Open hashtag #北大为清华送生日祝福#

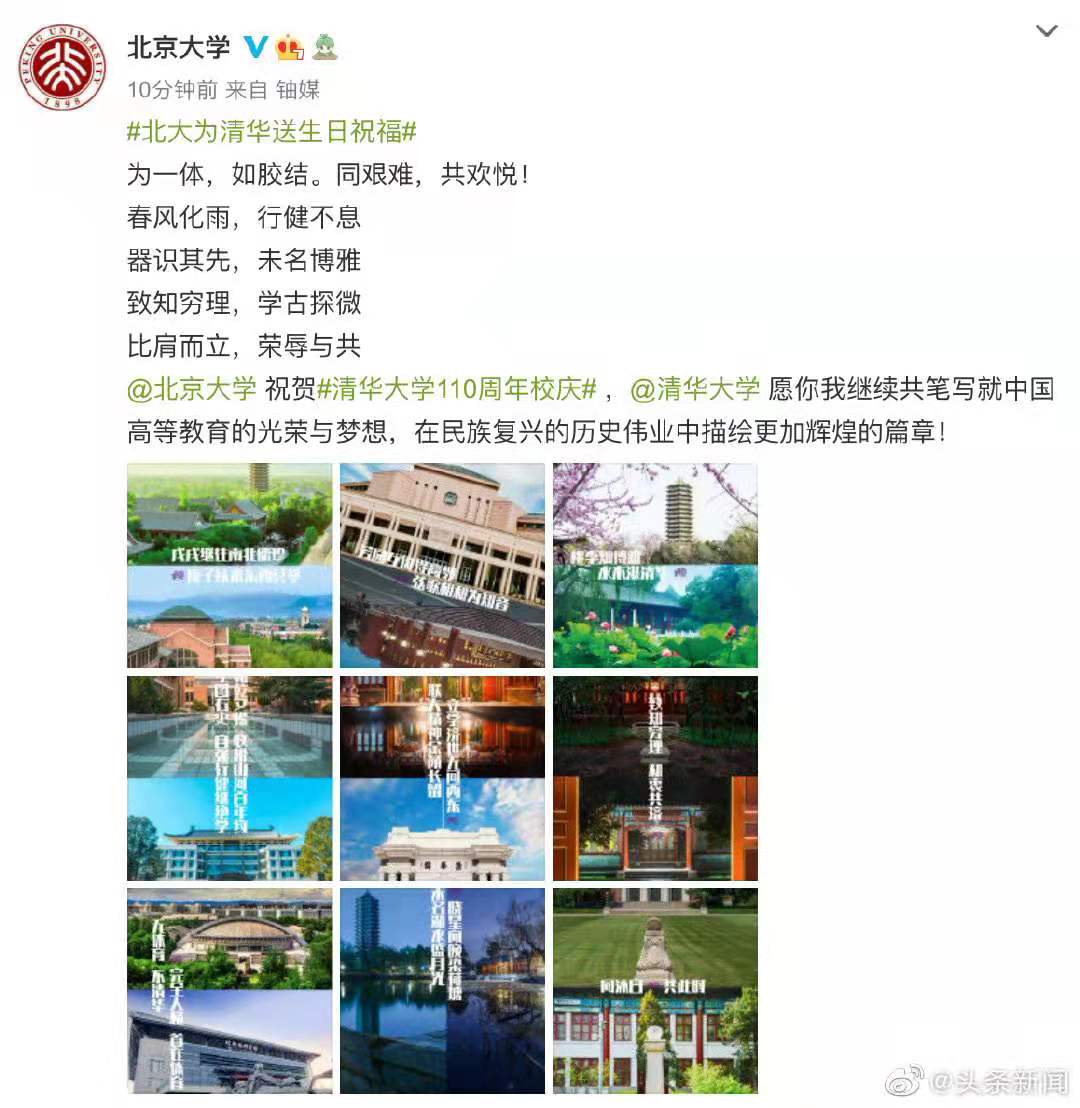[271, 131]
